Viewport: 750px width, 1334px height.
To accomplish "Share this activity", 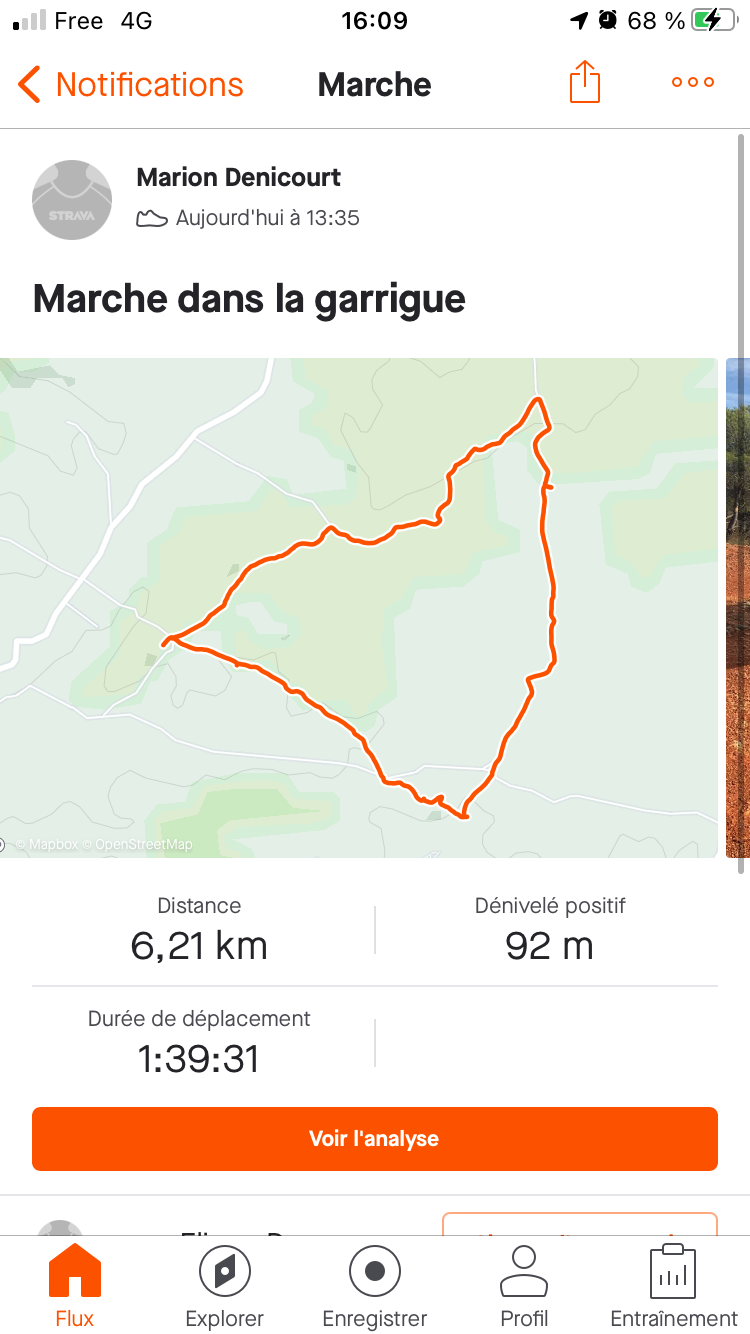I will (585, 82).
